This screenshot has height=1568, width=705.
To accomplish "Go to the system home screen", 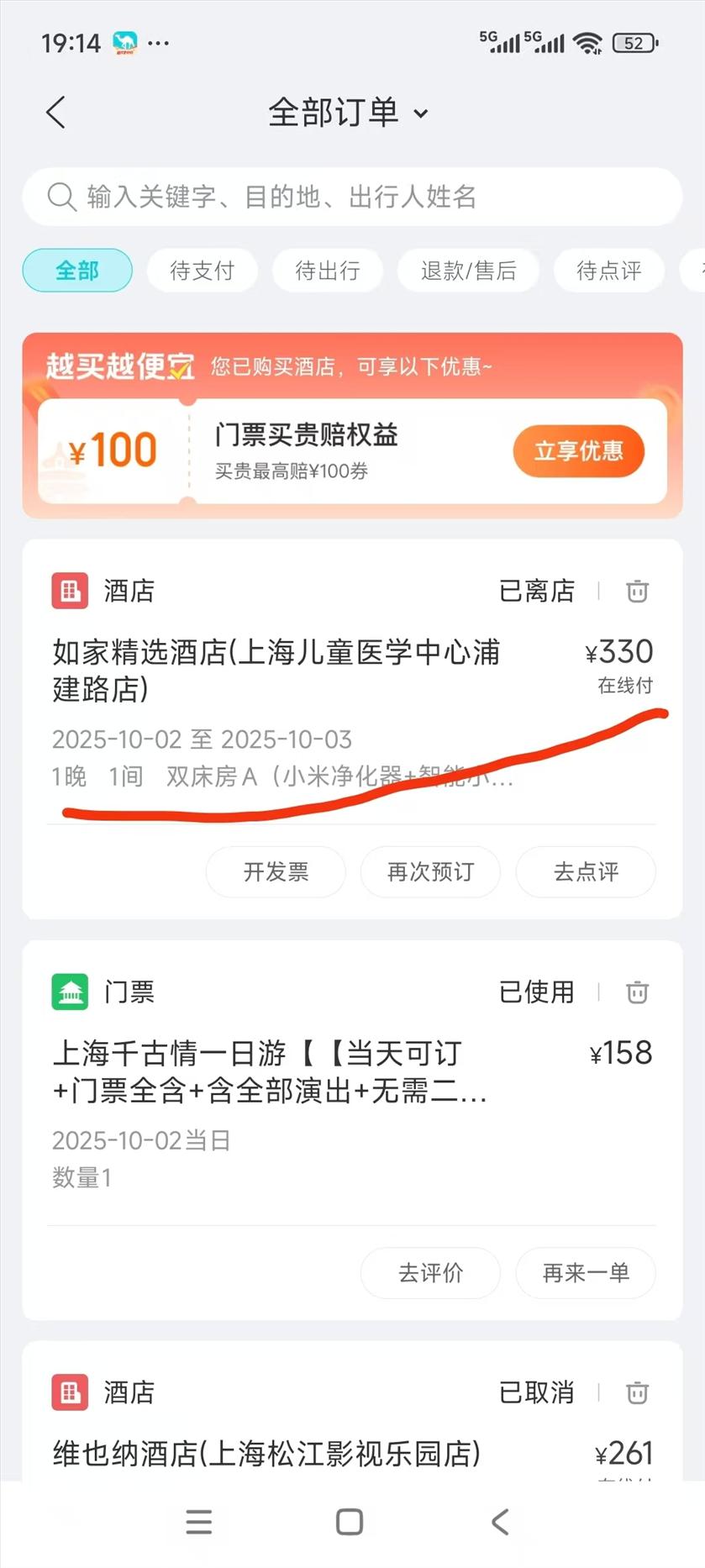I will [350, 1522].
